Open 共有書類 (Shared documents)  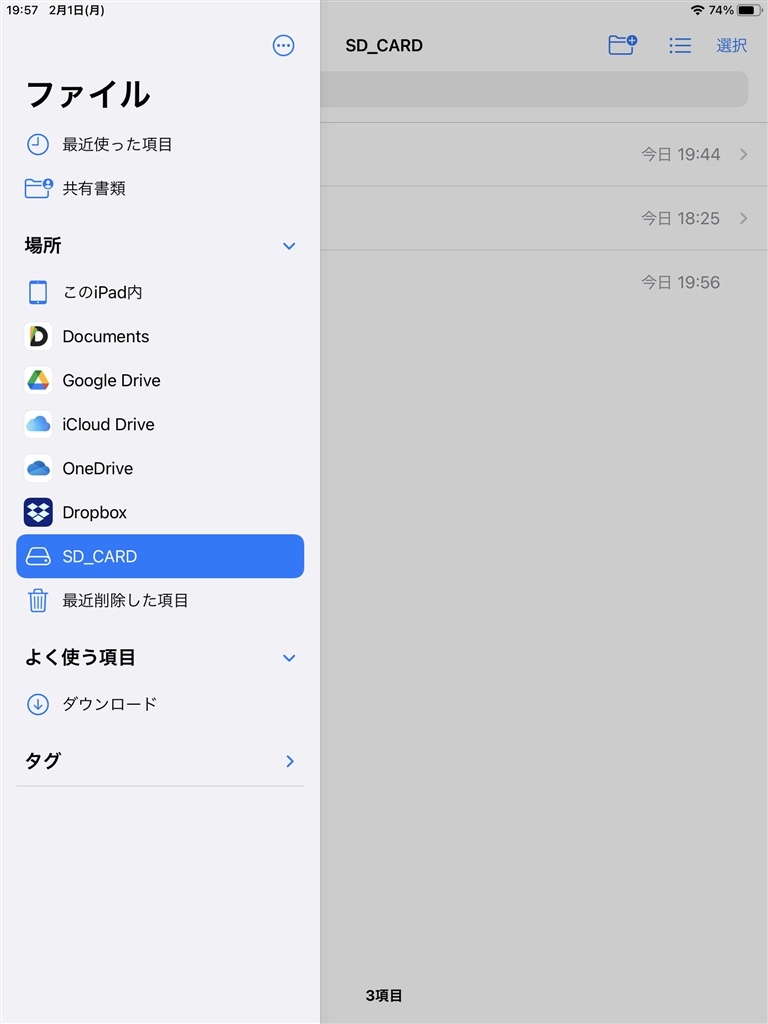click(x=94, y=188)
